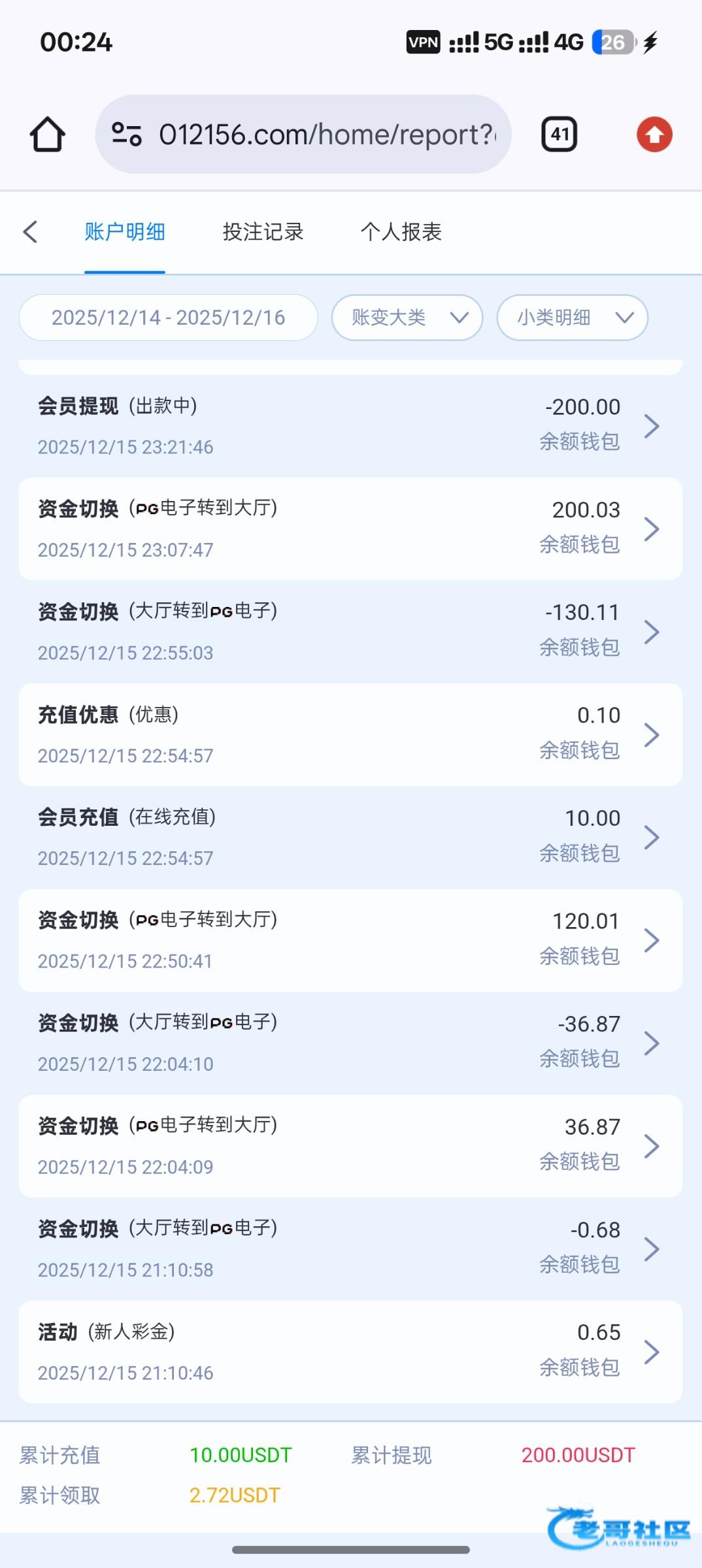Open the 充值优惠 0.10 record

[350, 735]
